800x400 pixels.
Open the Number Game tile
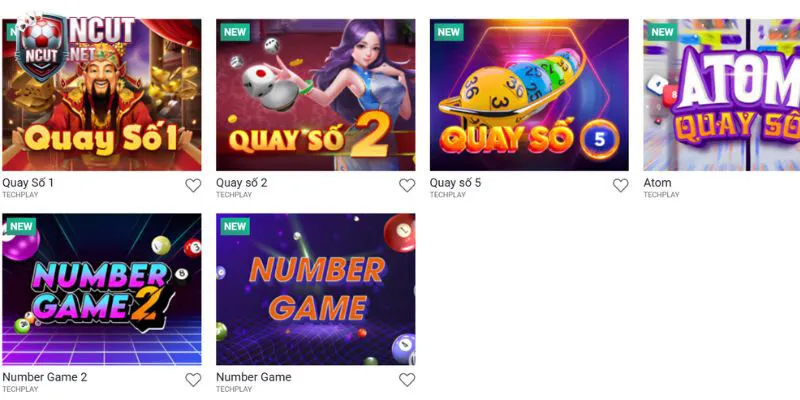click(x=315, y=289)
